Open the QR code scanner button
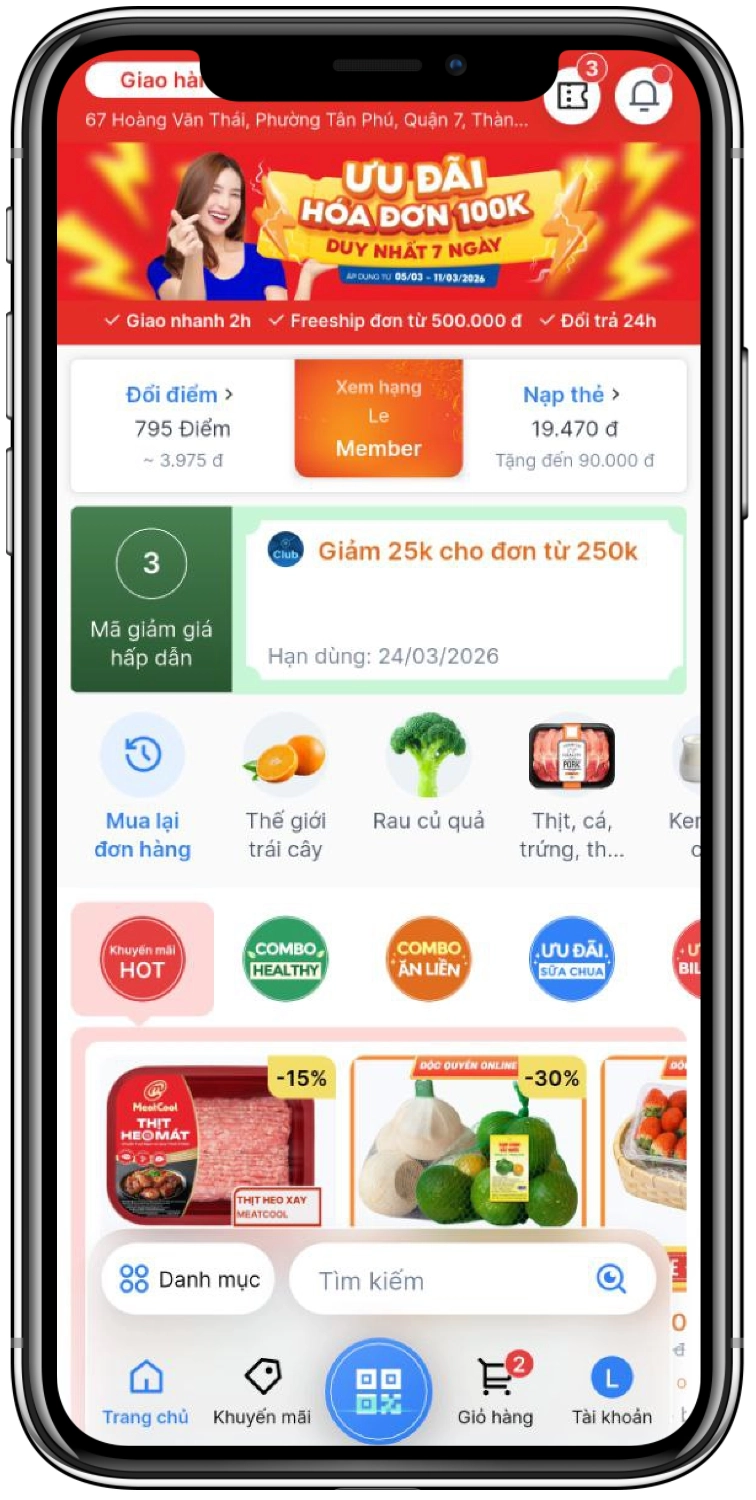 click(x=378, y=1391)
